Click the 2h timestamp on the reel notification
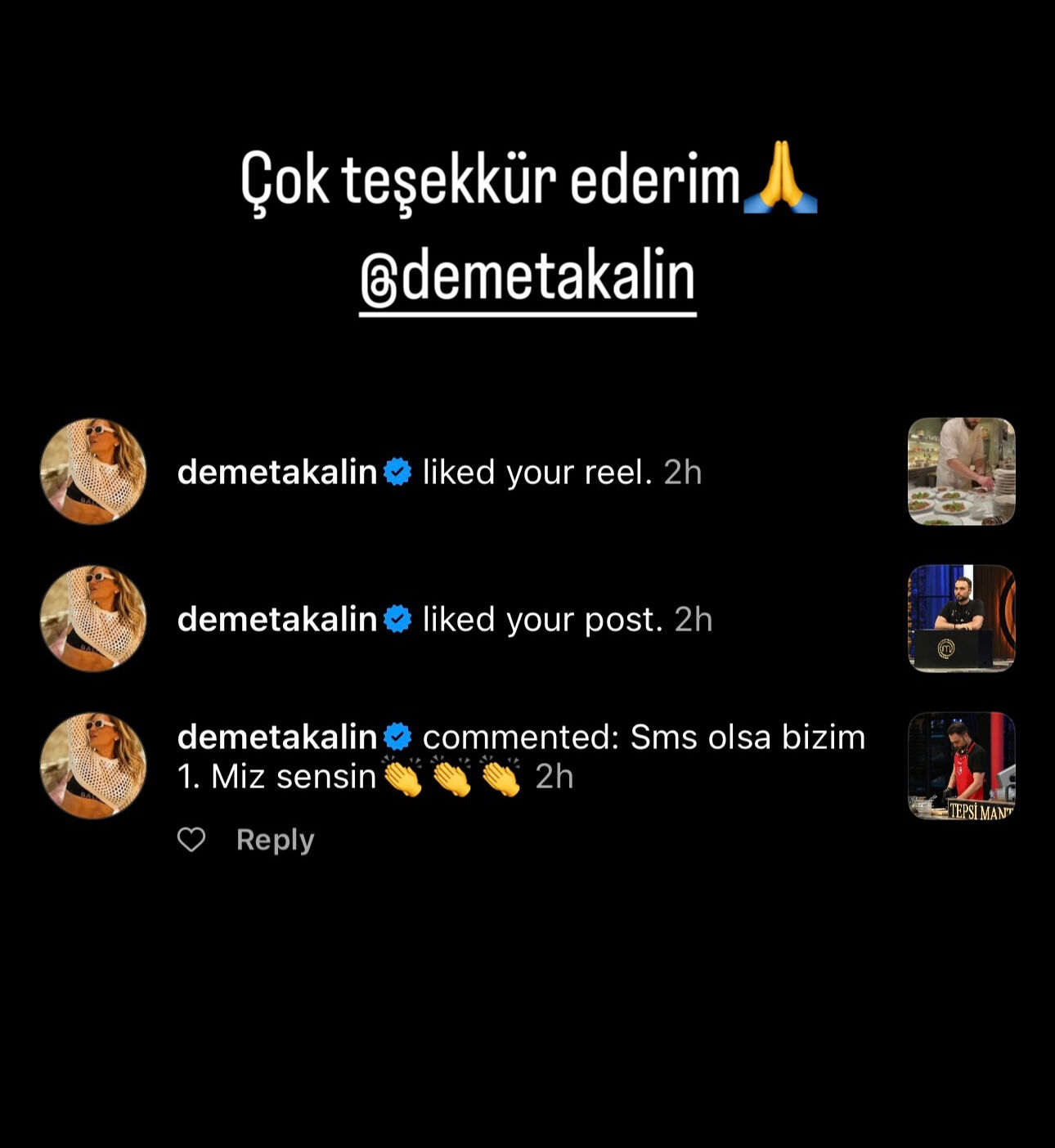Image resolution: width=1055 pixels, height=1148 pixels. coord(685,470)
